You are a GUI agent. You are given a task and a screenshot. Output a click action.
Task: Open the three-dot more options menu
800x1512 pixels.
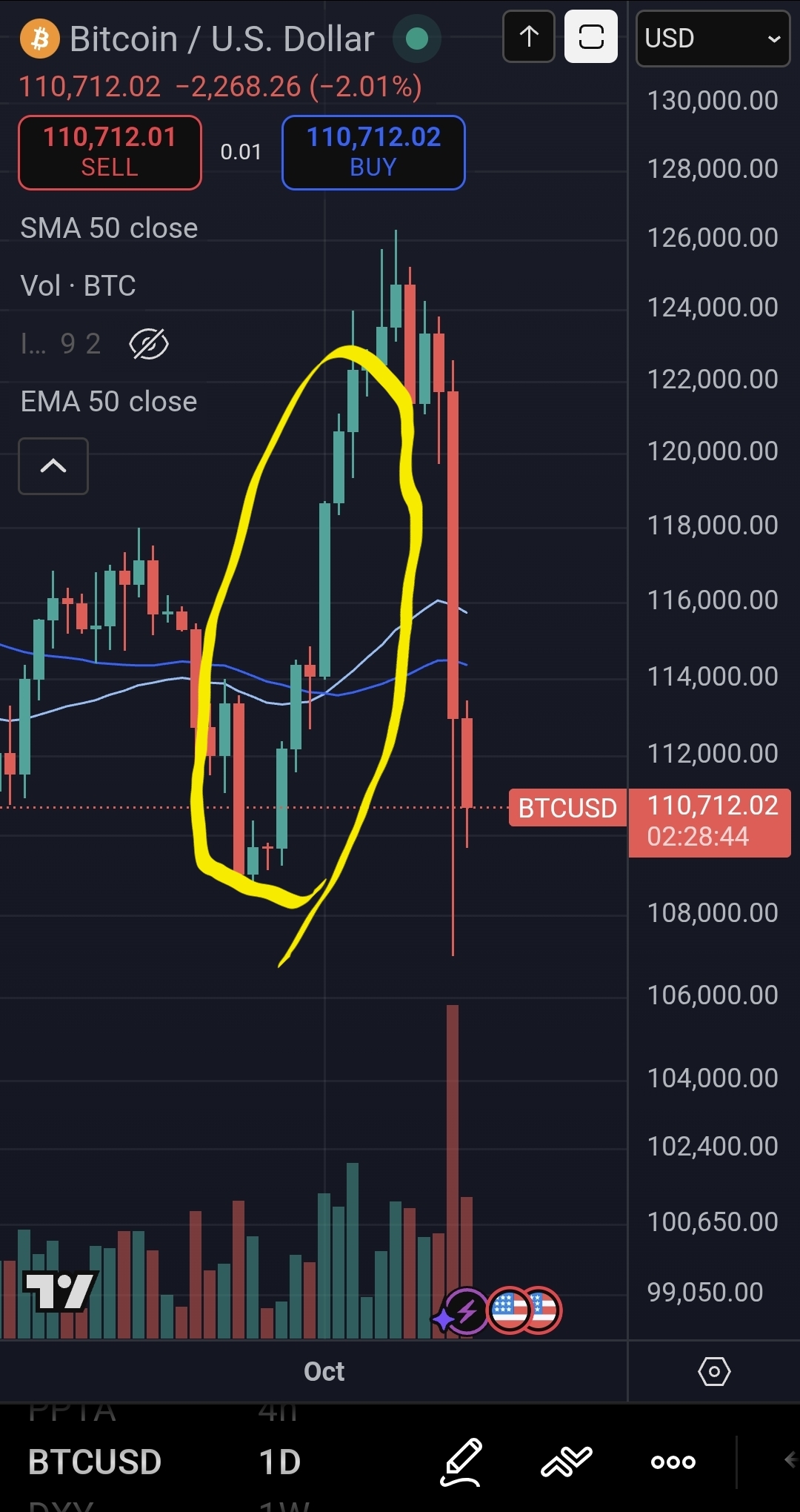pyautogui.click(x=673, y=1462)
